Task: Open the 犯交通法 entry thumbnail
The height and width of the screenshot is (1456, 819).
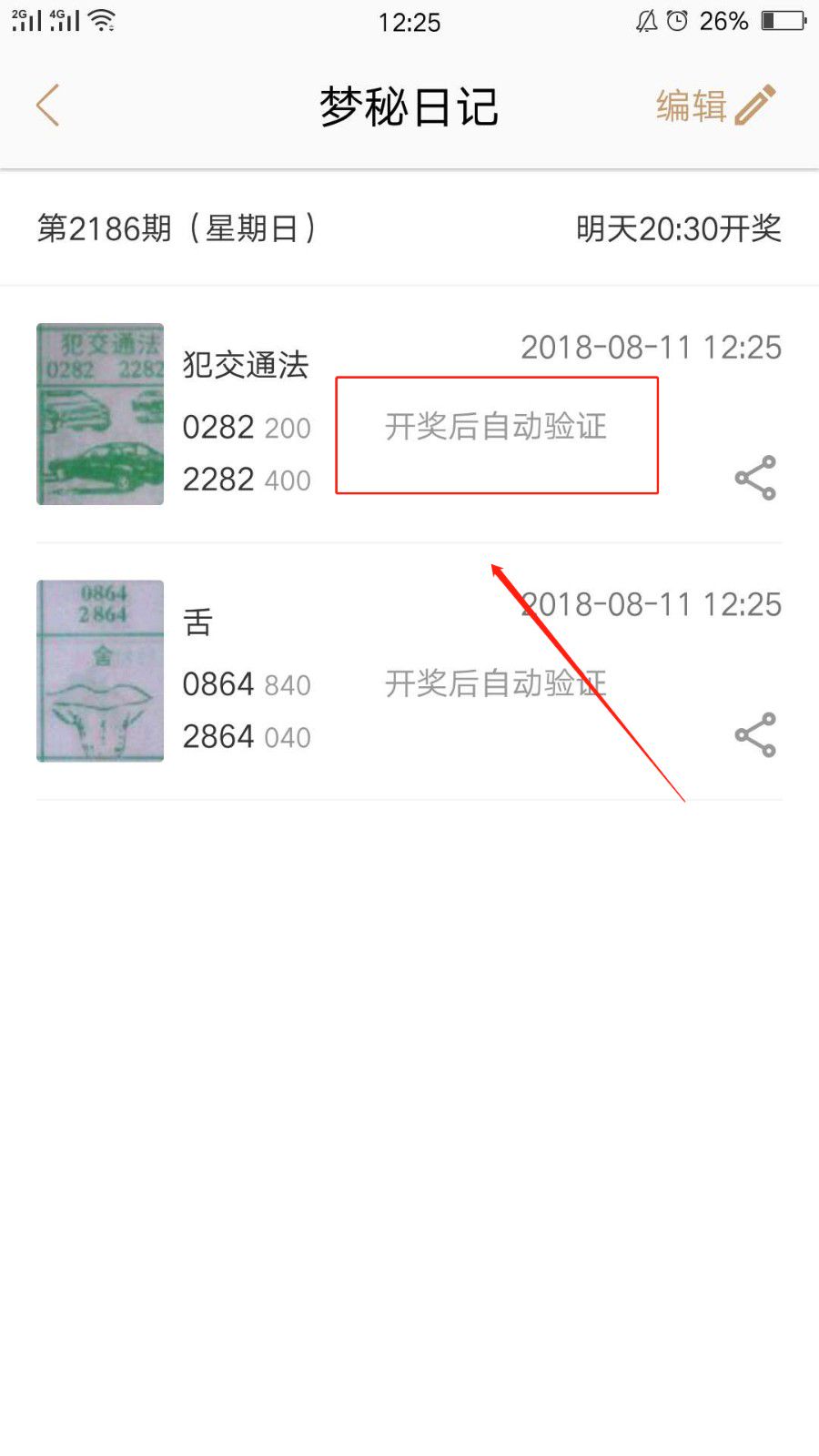Action: coord(100,414)
